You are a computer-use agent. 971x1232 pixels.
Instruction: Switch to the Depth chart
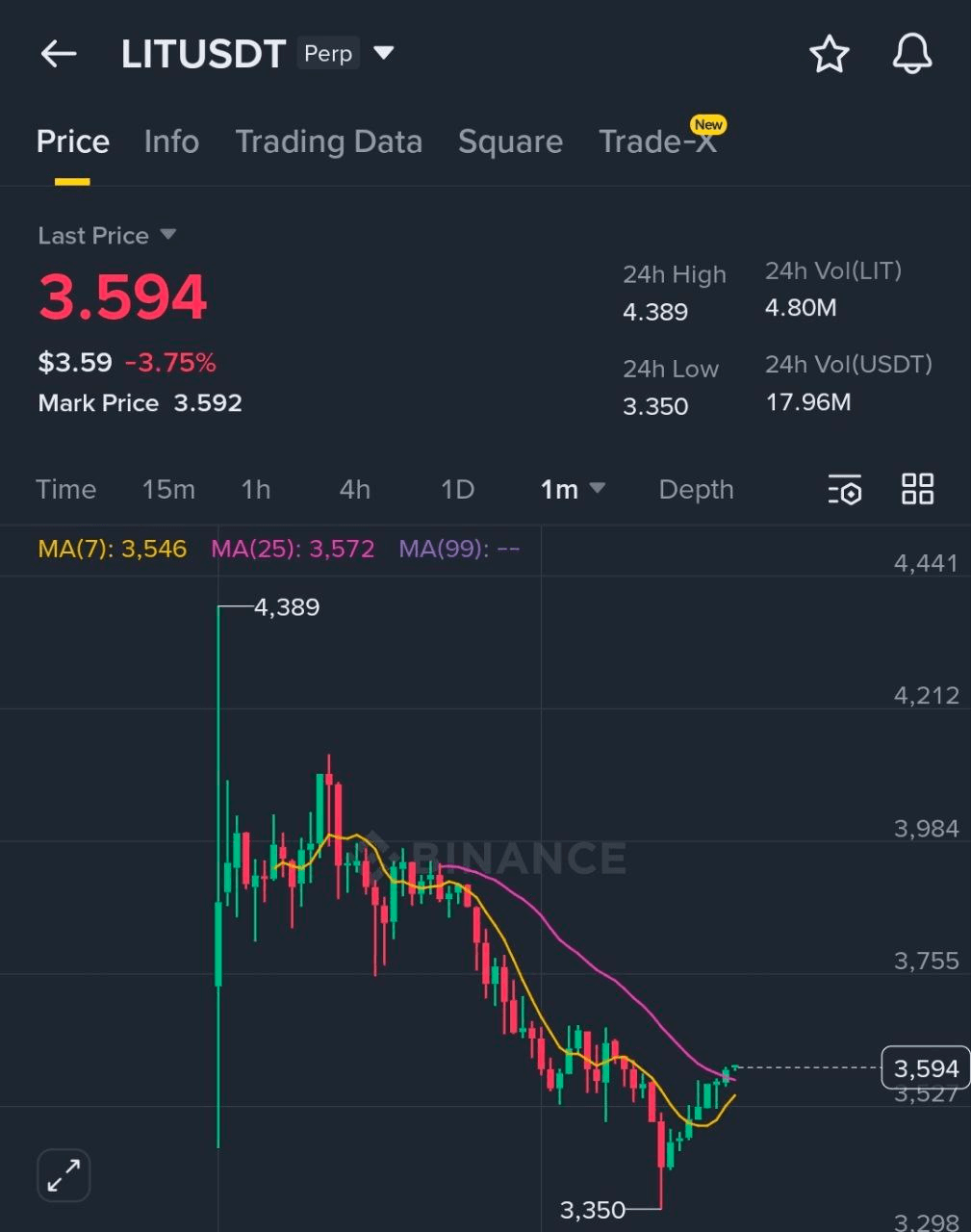pyautogui.click(x=696, y=489)
